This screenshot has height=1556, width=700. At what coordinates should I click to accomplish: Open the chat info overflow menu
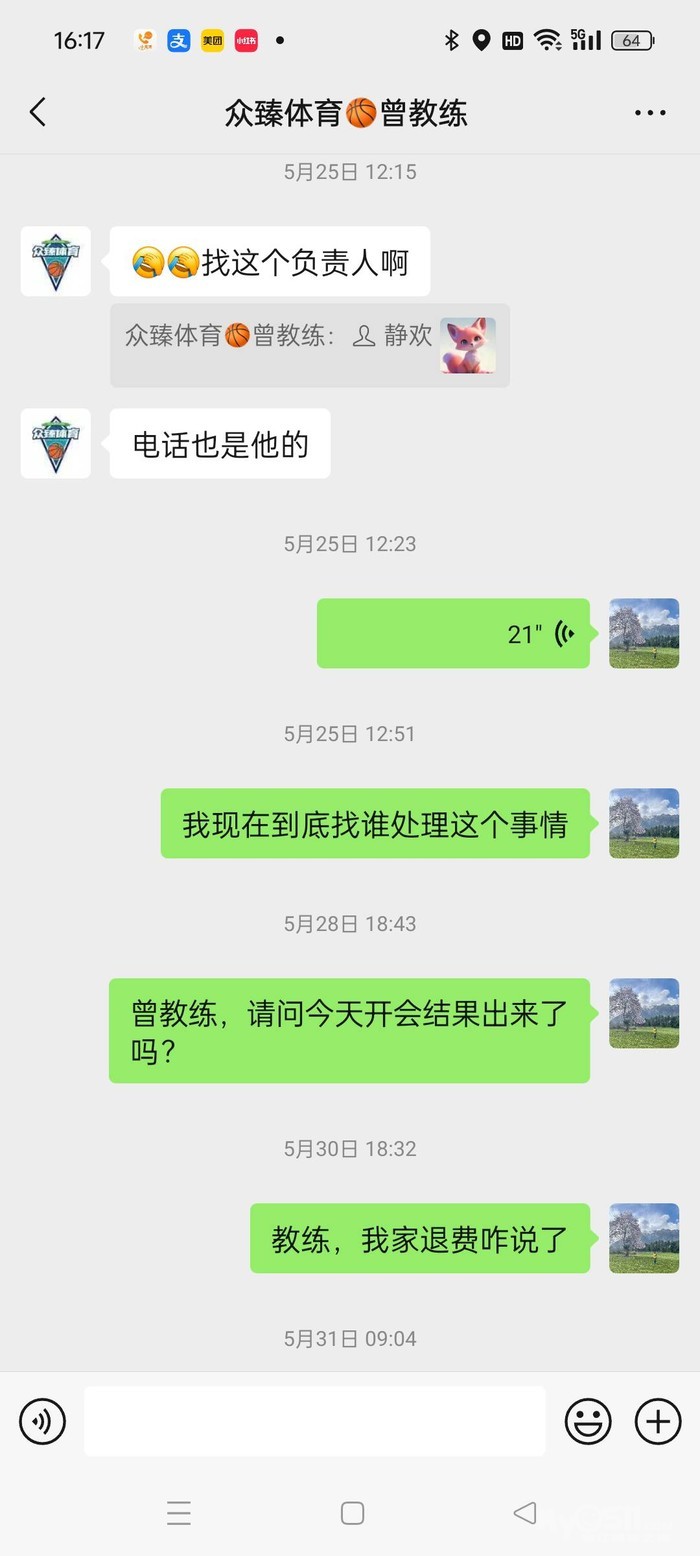click(x=650, y=113)
